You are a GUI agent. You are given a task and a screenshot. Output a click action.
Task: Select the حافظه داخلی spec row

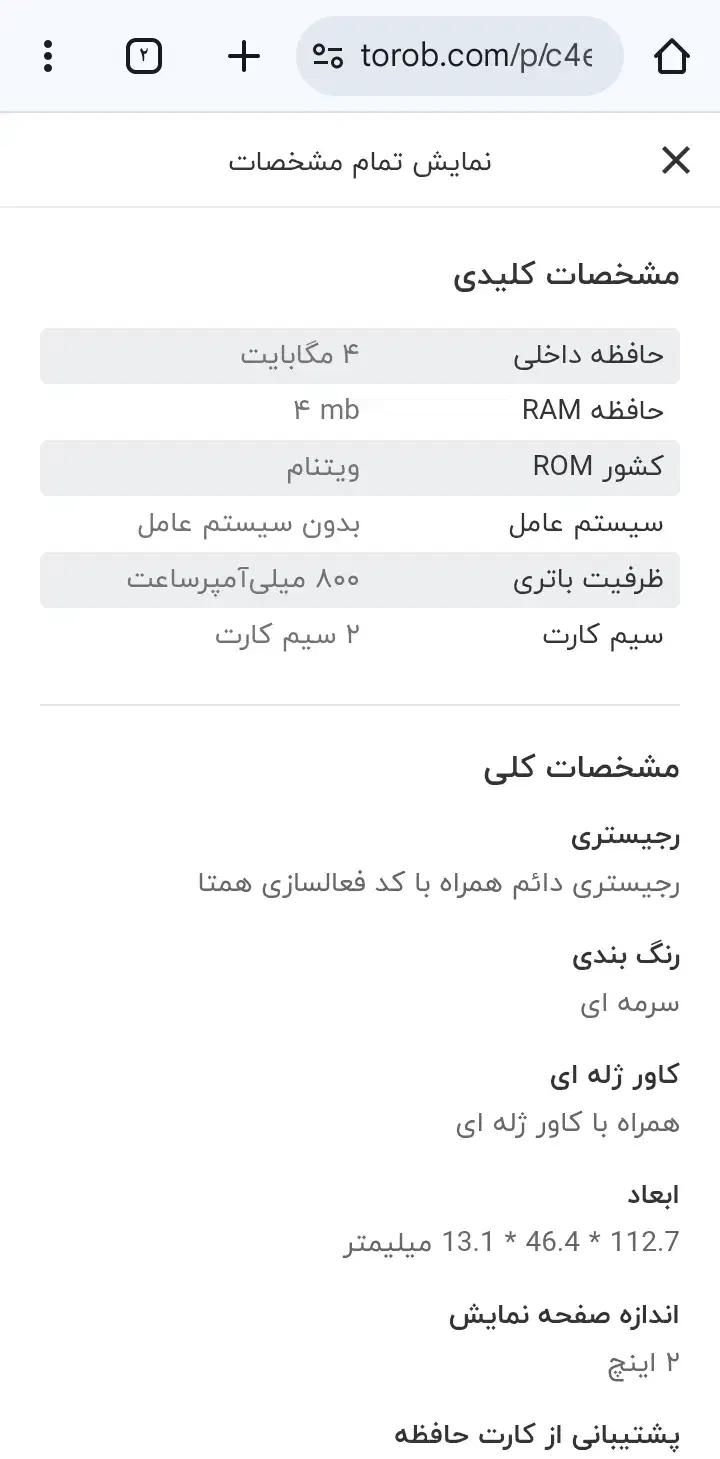coord(360,356)
